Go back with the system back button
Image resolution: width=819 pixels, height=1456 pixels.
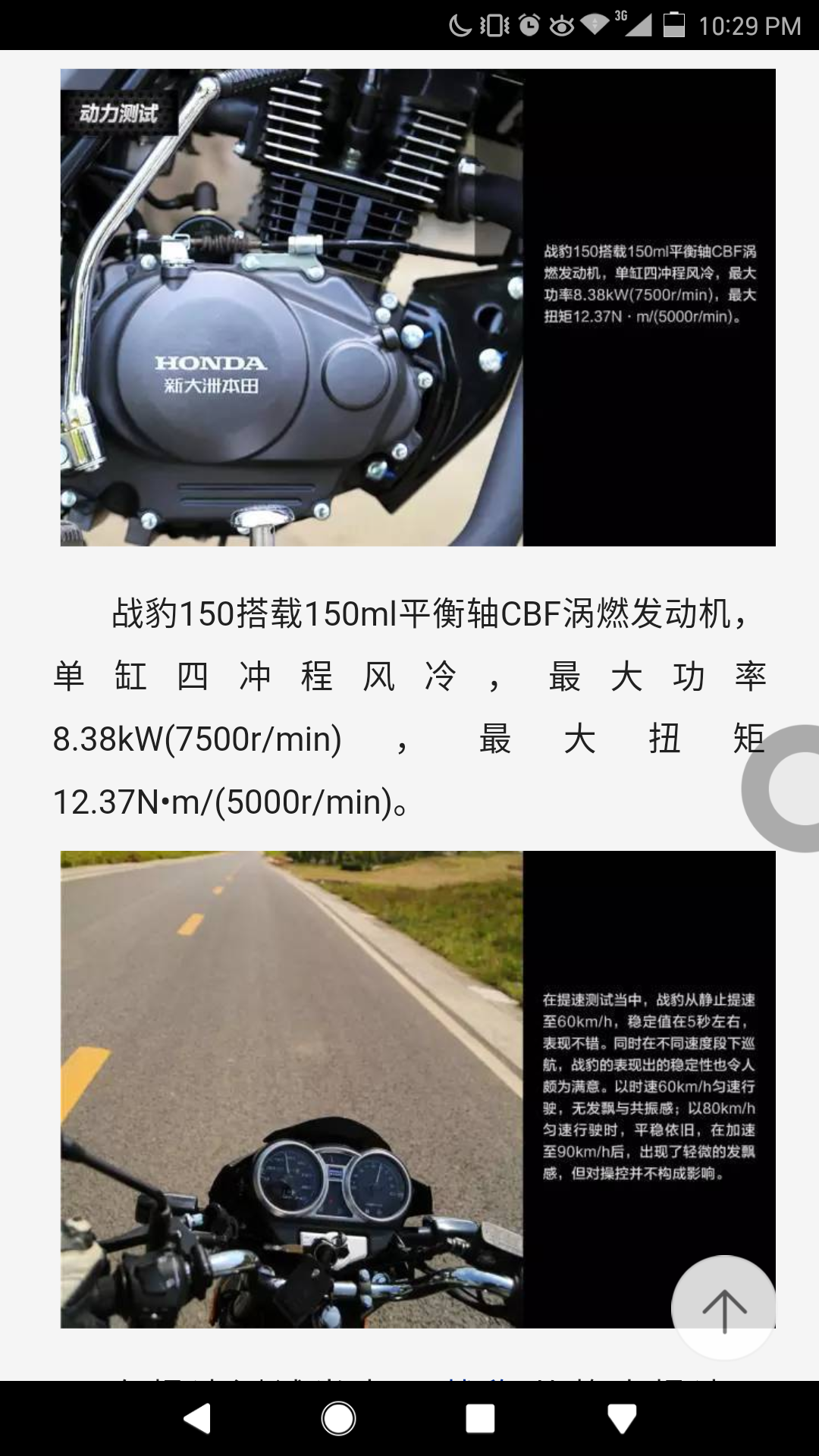click(196, 1418)
